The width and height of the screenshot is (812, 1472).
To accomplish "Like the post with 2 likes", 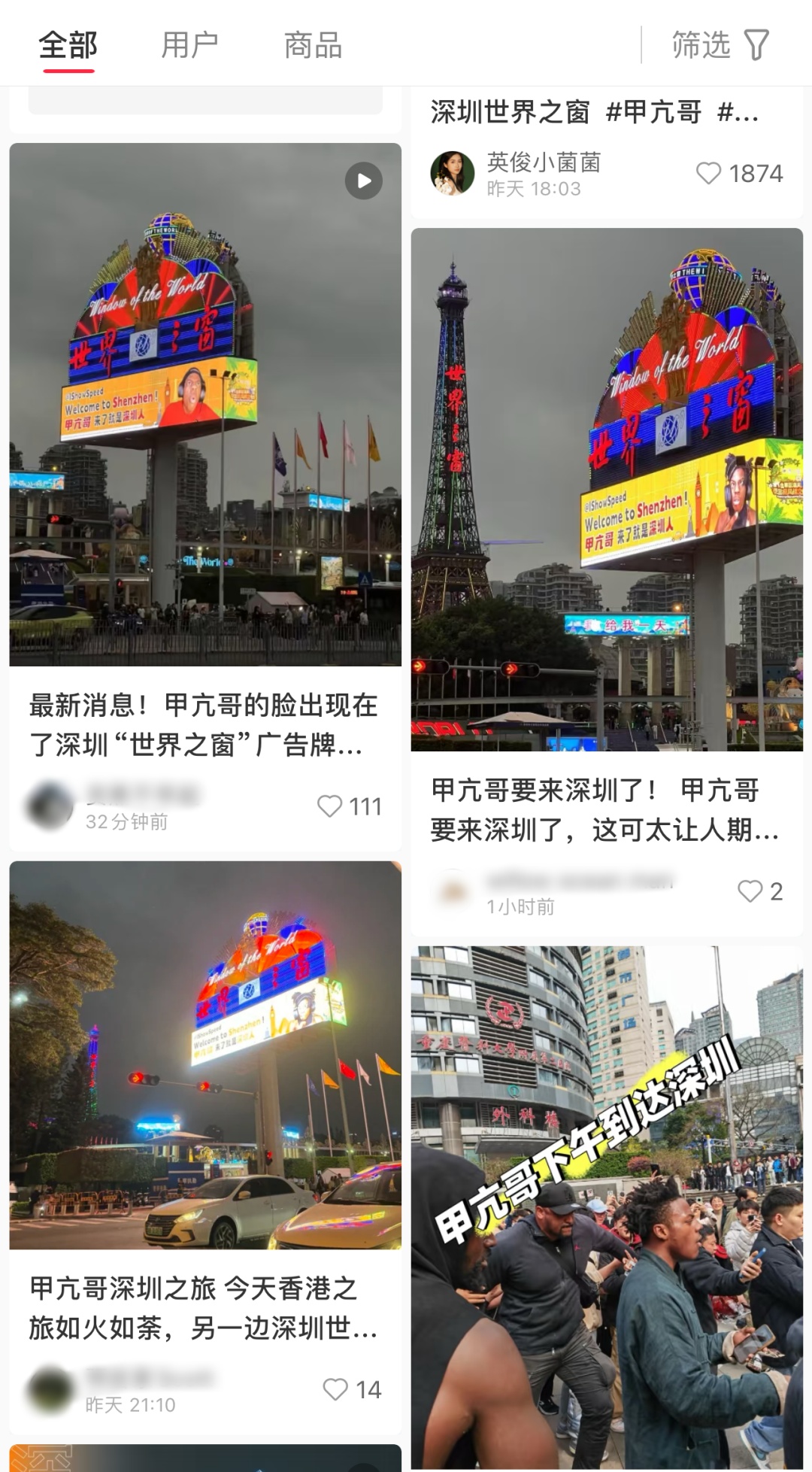I will pos(750,891).
